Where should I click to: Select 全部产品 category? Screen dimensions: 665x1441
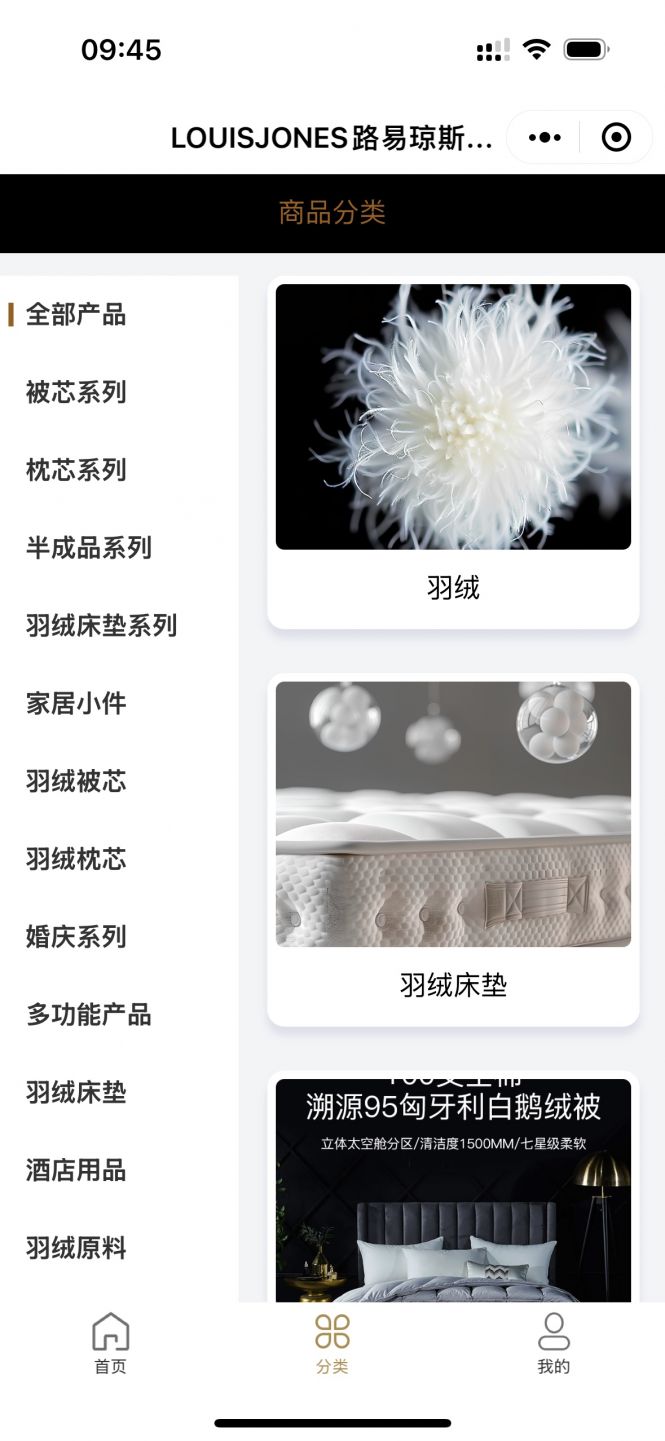[76, 314]
